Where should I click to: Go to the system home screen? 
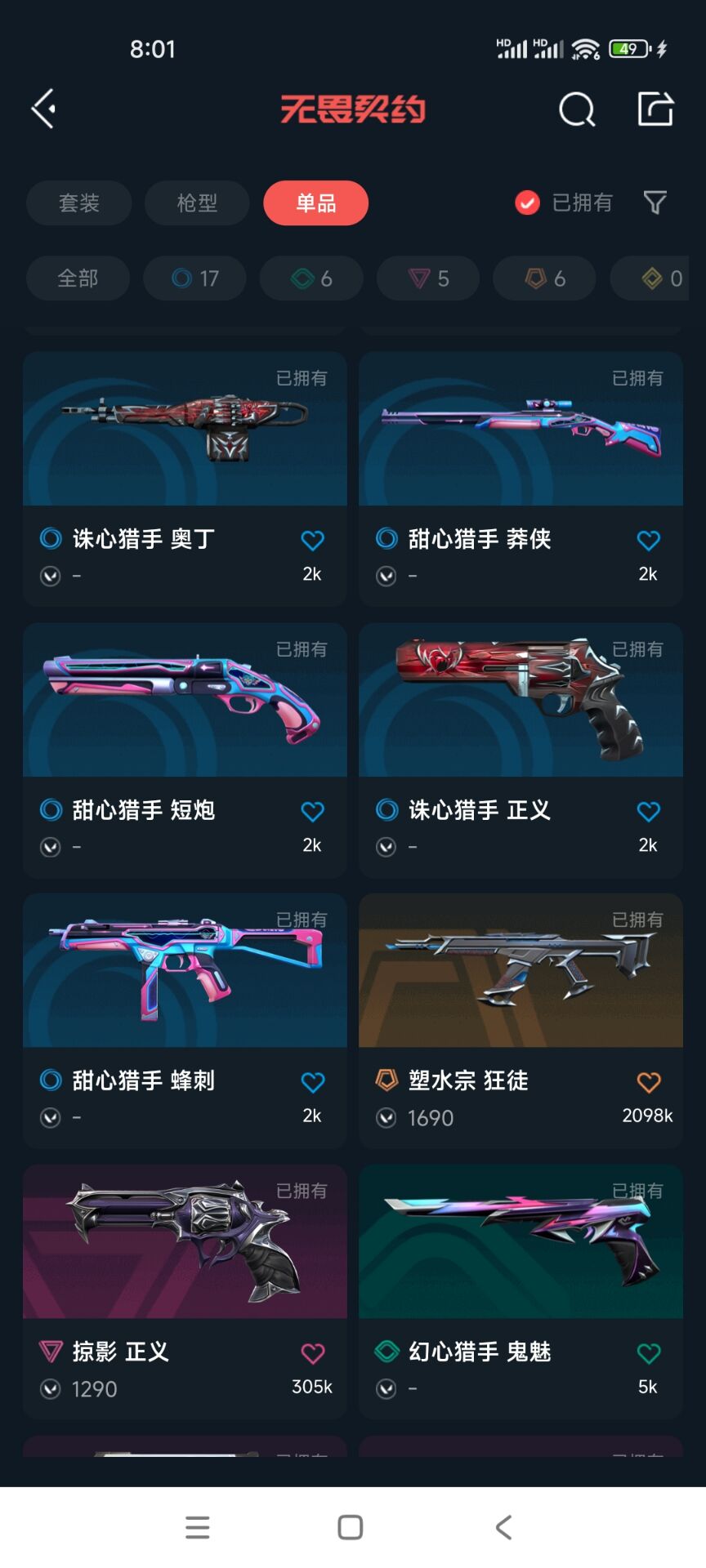pos(351,1527)
